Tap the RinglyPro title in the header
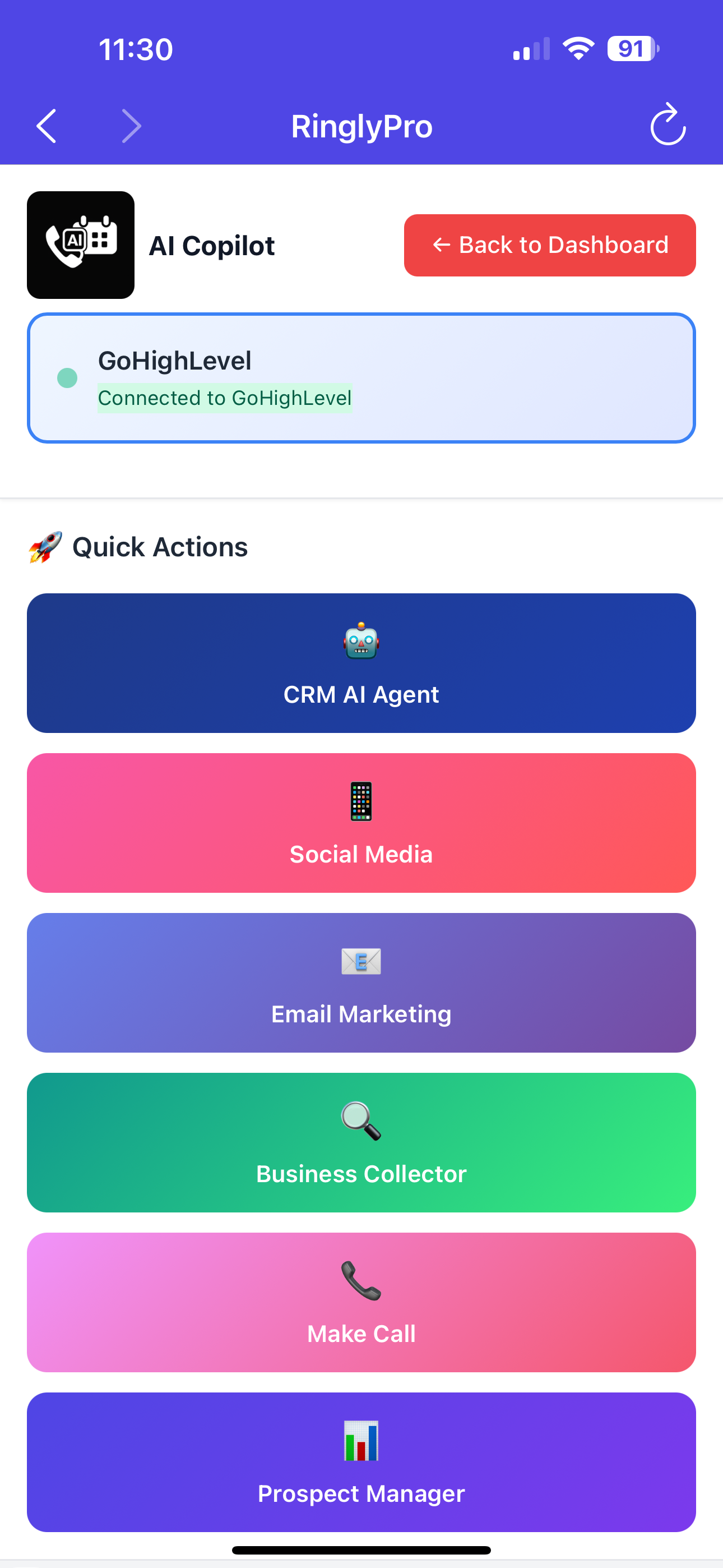 point(361,126)
